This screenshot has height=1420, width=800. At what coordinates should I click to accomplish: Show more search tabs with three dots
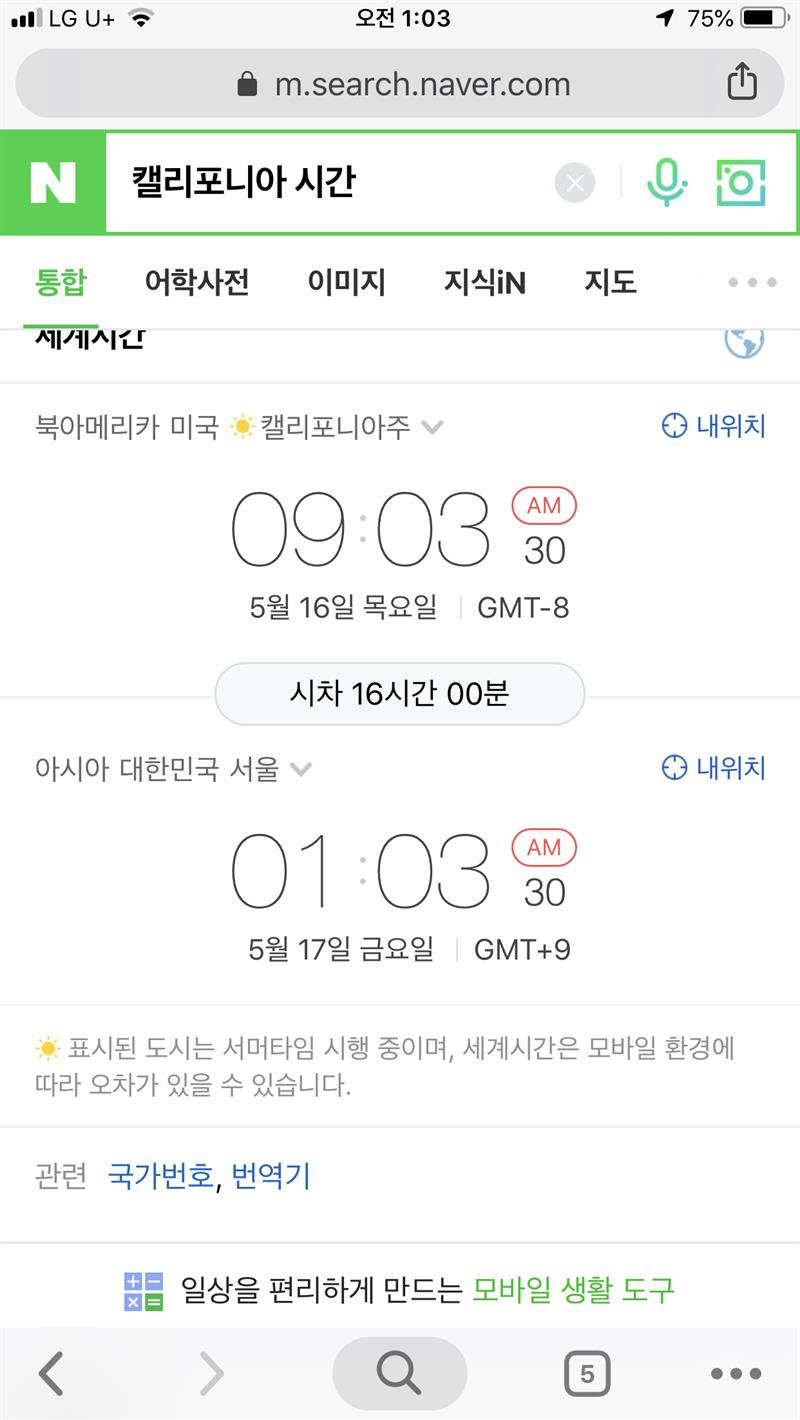click(x=752, y=283)
